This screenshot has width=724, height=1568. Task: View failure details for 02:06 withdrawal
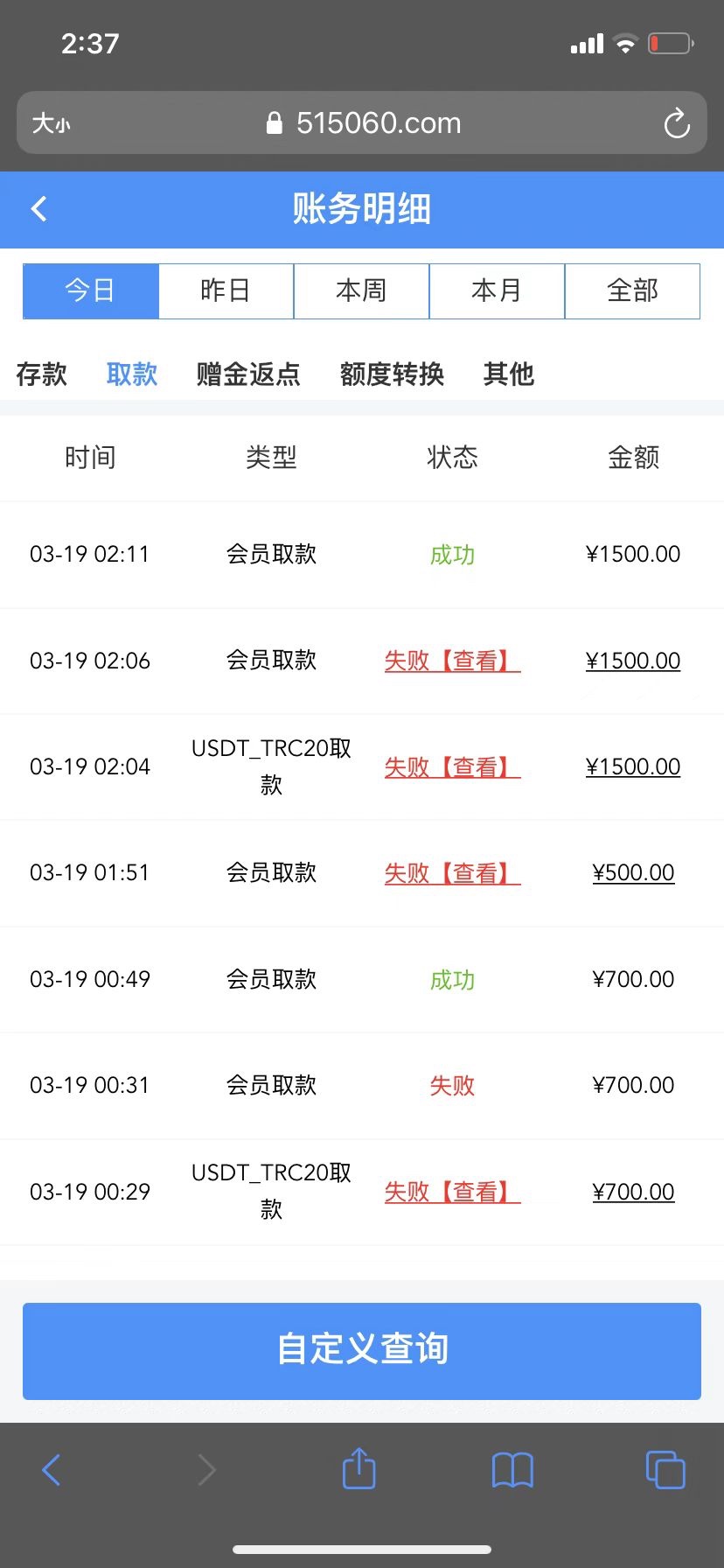pos(452,661)
